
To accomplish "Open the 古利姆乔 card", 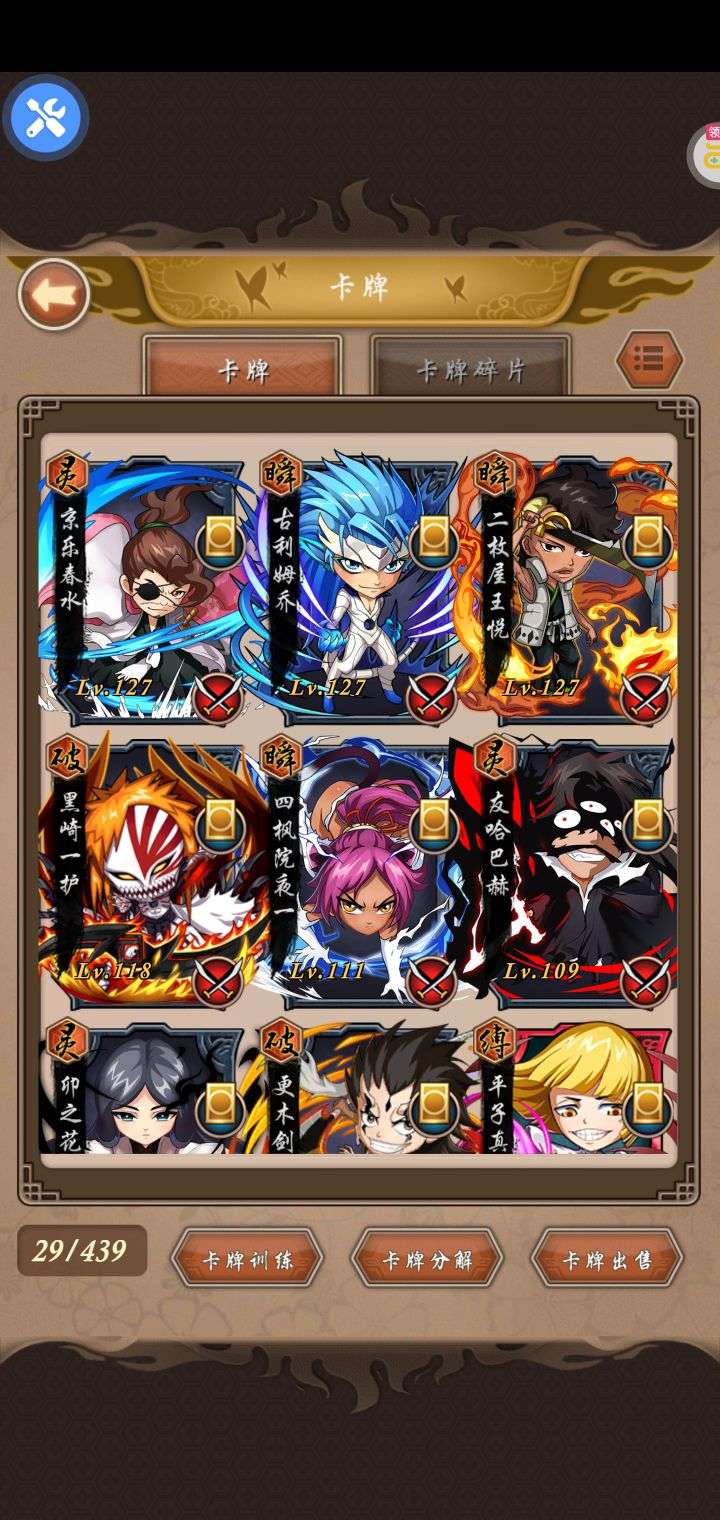I will click(x=359, y=590).
